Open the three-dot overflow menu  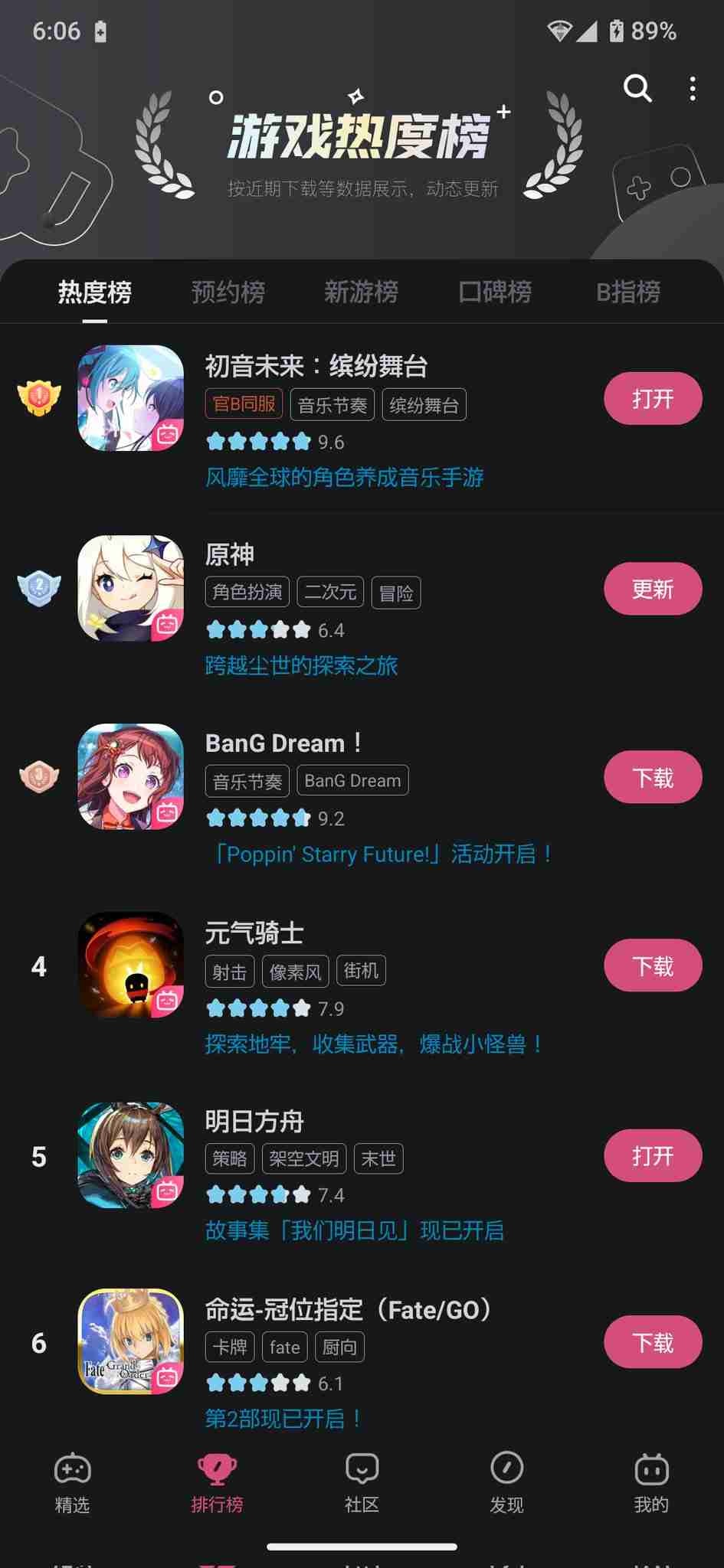click(693, 89)
